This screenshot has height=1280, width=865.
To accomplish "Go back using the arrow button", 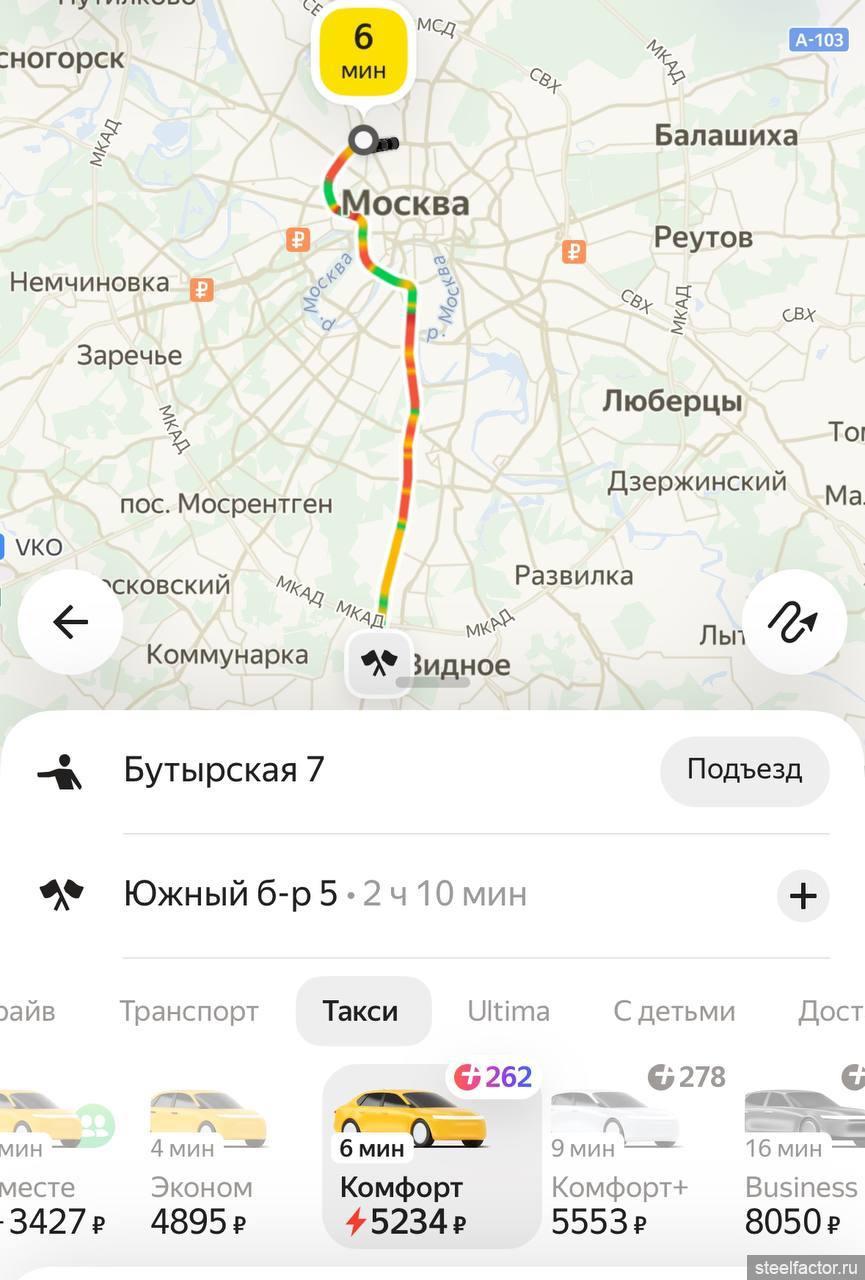I will [x=70, y=622].
